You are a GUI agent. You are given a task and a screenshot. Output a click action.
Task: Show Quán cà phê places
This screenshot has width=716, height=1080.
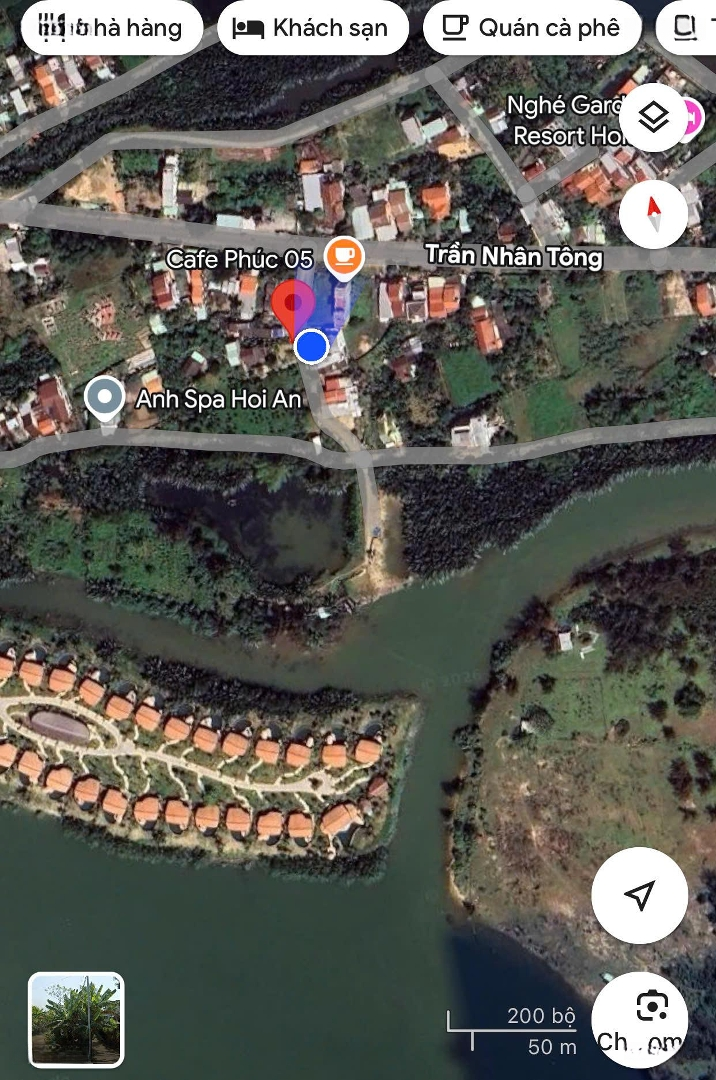[532, 28]
